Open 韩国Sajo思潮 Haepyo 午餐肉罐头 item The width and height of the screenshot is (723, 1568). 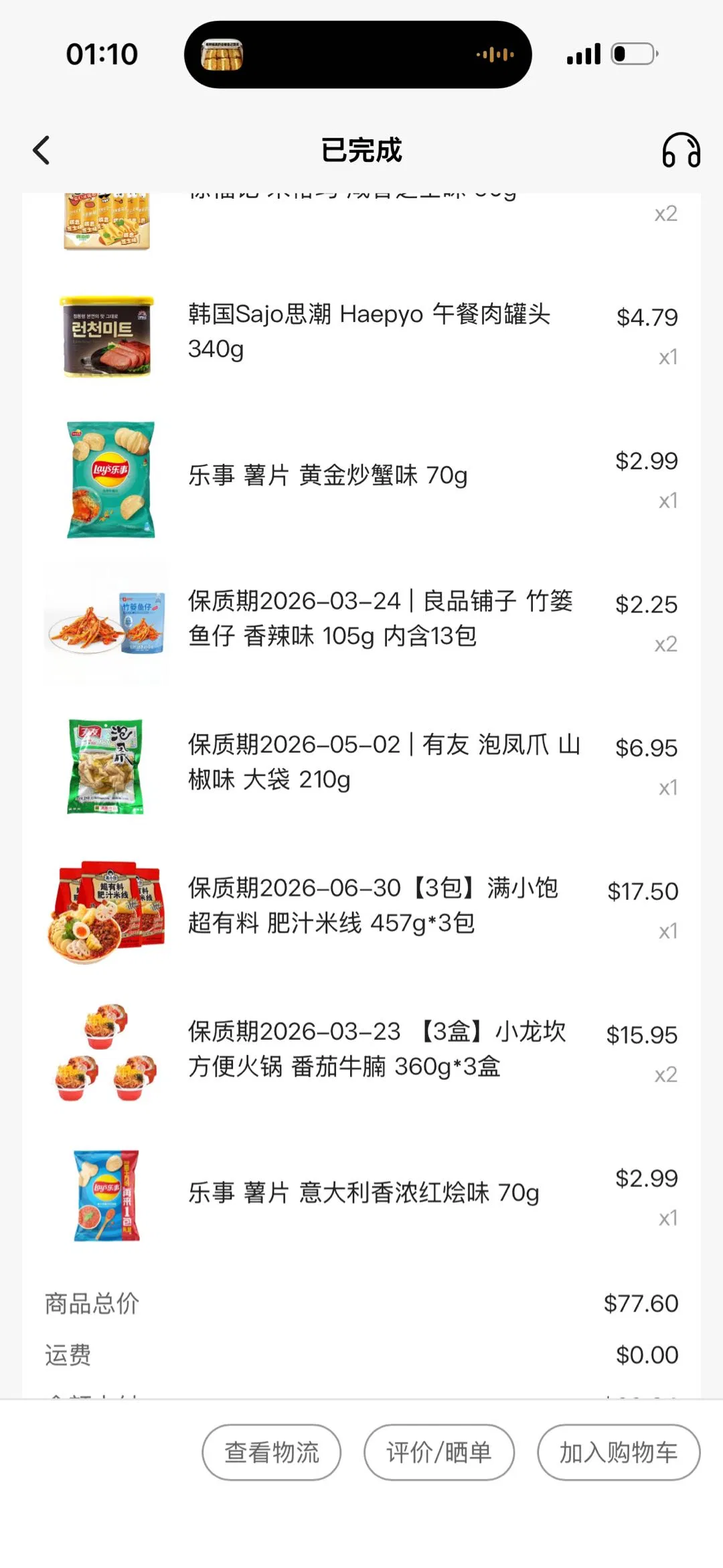369,331
